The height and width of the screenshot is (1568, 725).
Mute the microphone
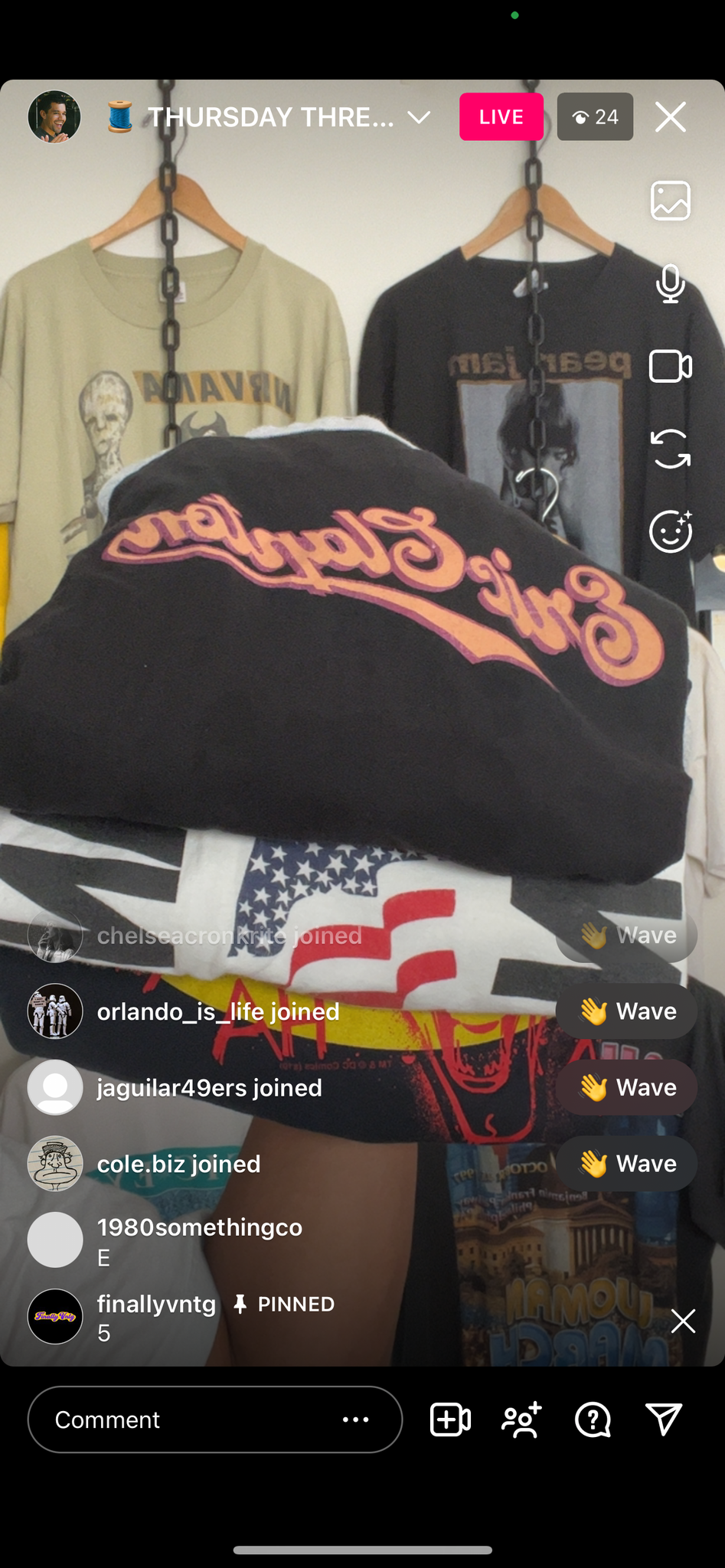(x=671, y=283)
